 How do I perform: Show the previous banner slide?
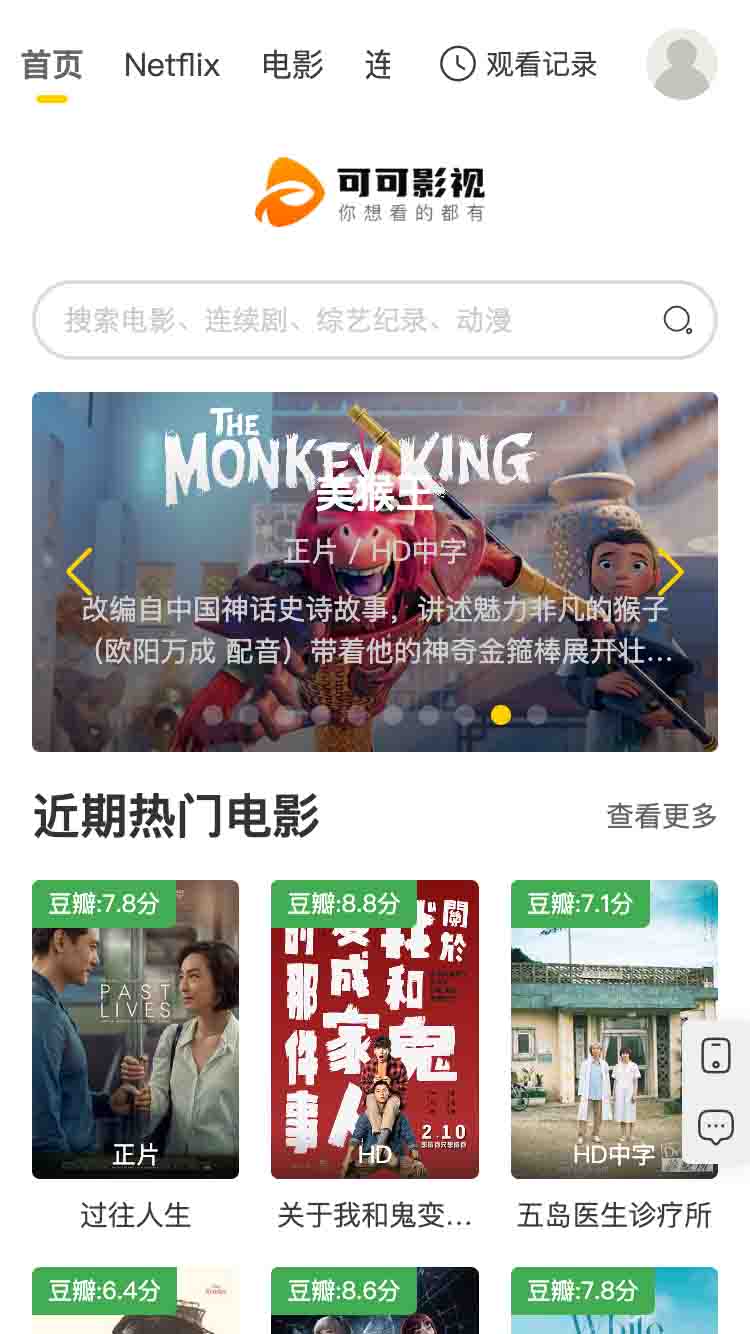pyautogui.click(x=79, y=572)
